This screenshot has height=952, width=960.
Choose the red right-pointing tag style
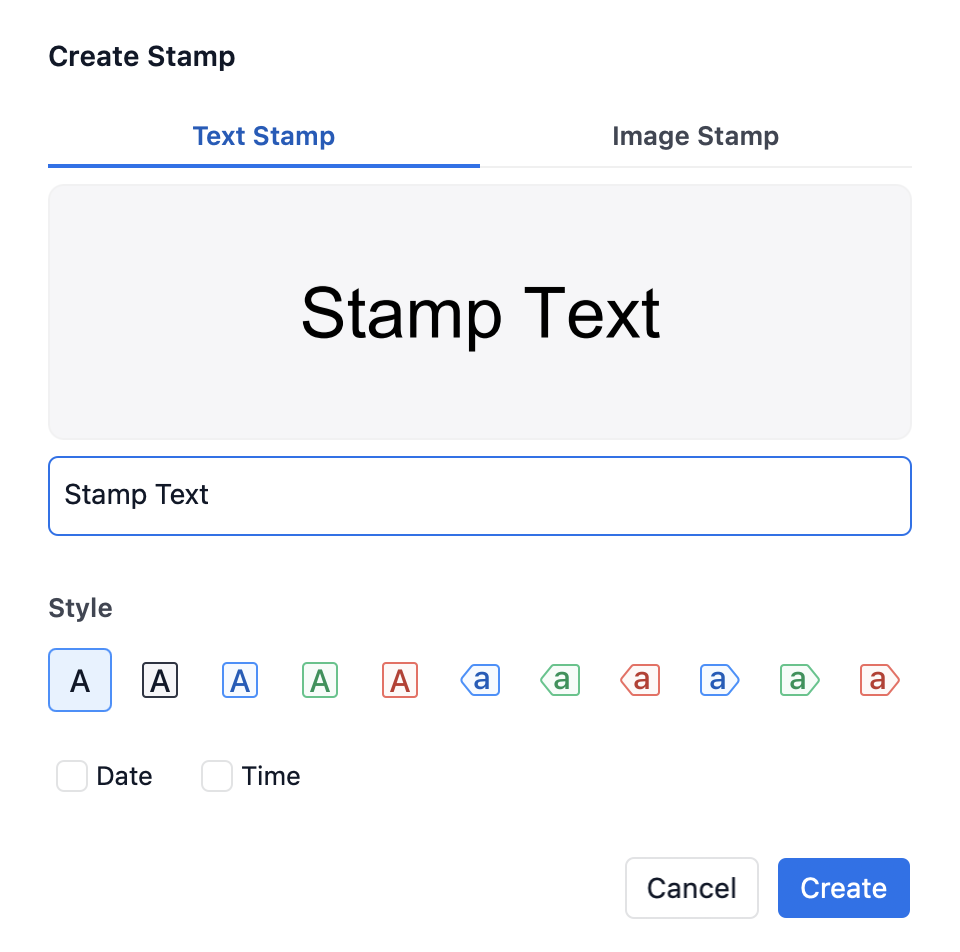879,680
